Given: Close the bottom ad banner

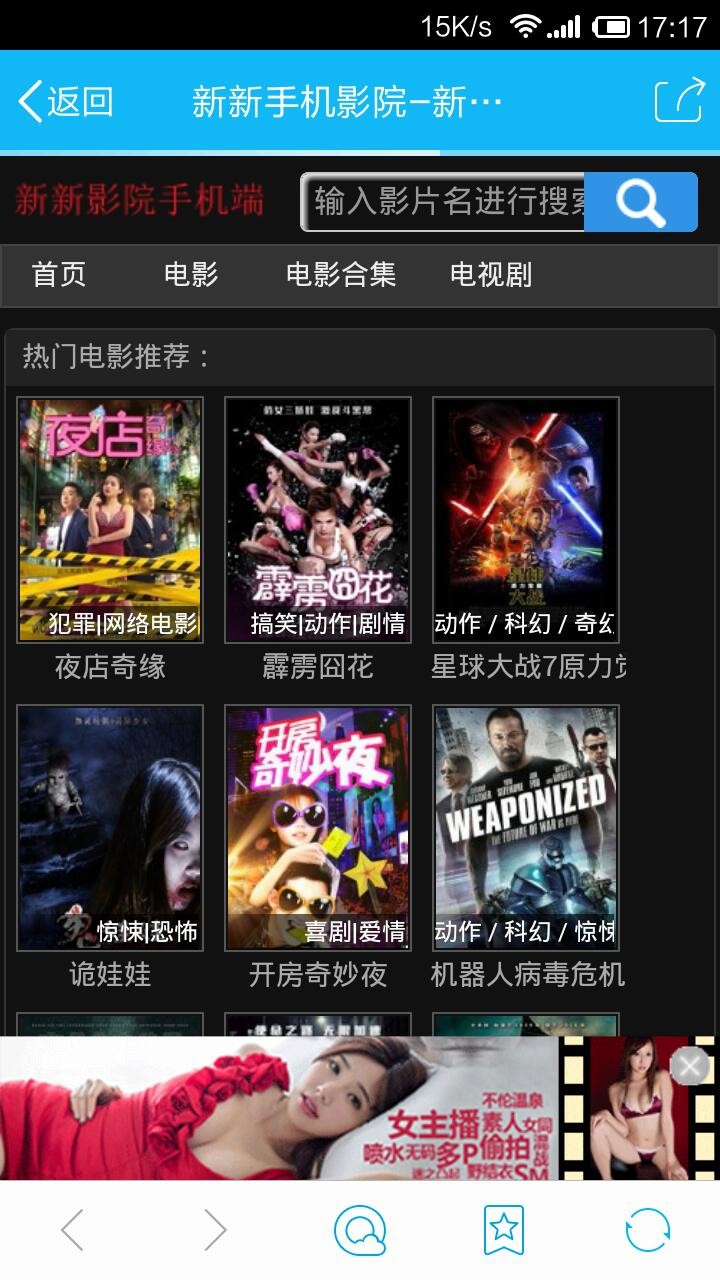Looking at the screenshot, I should pyautogui.click(x=688, y=1066).
